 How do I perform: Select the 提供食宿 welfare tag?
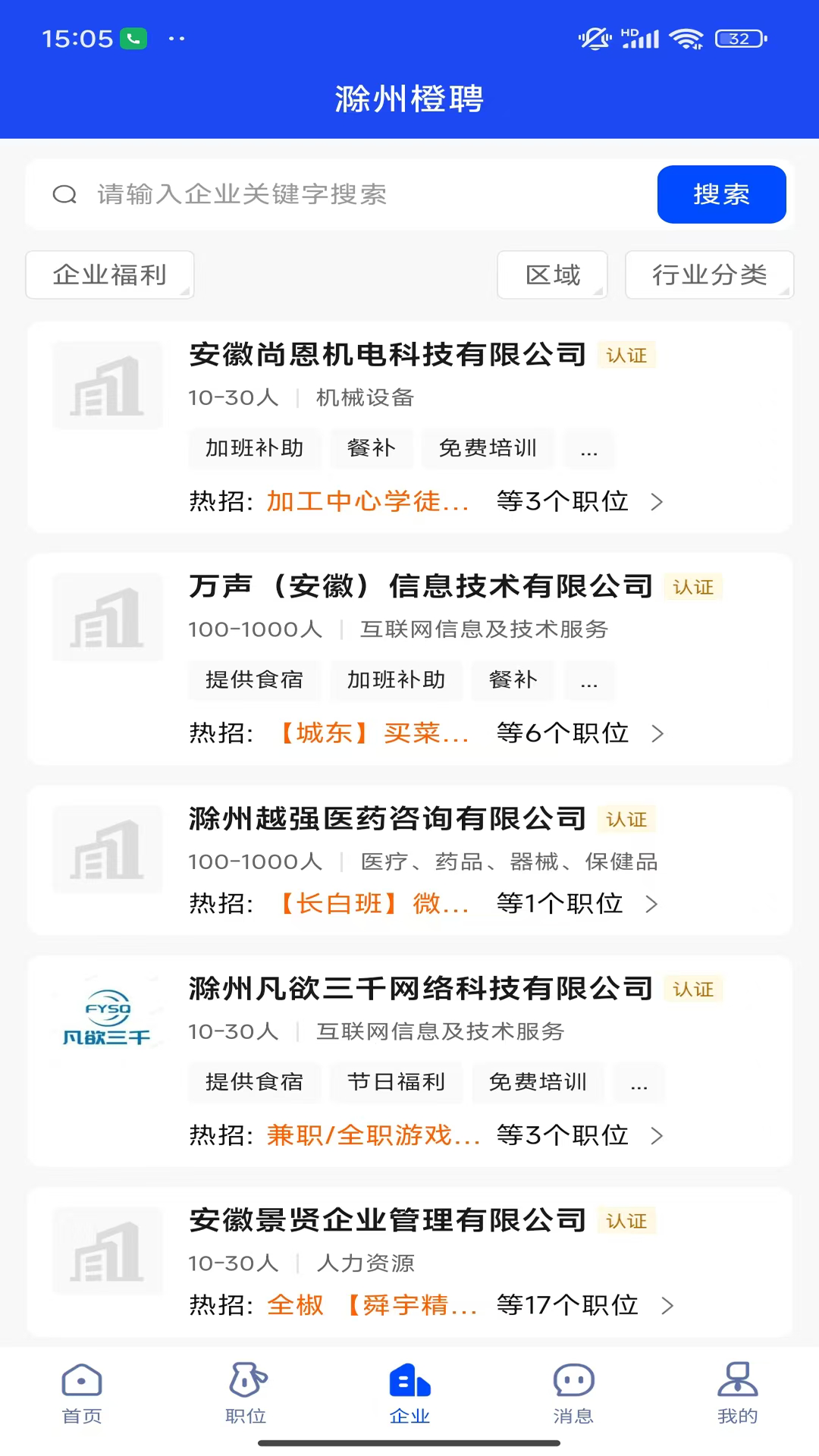tap(254, 680)
